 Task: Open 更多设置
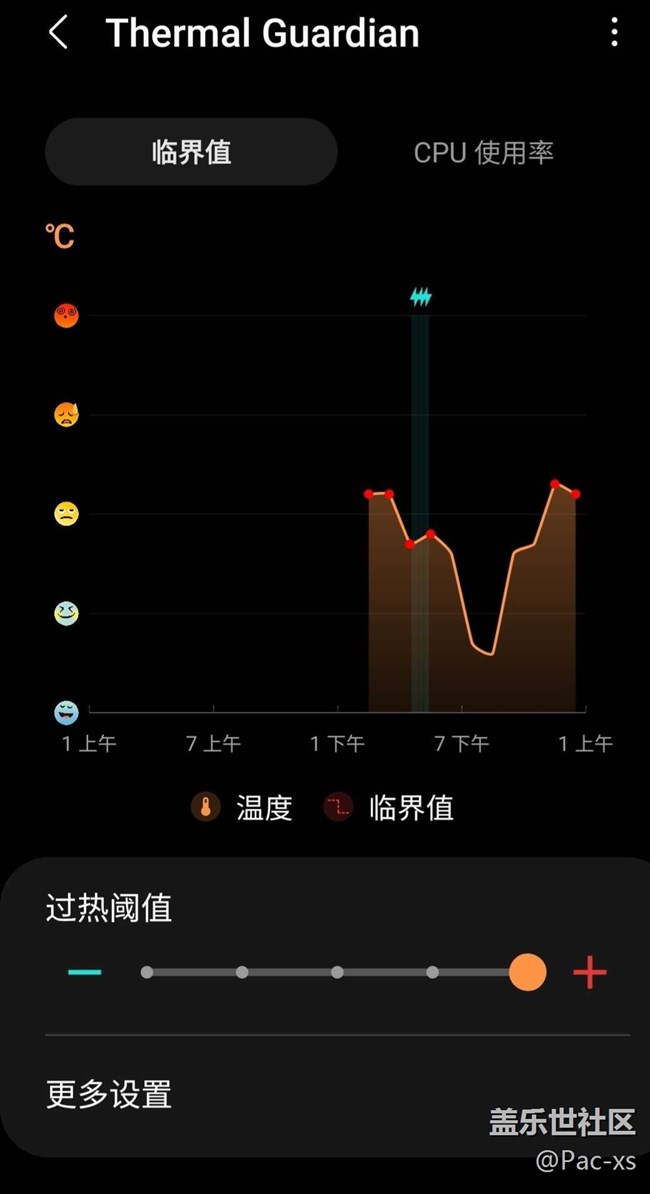click(109, 1093)
